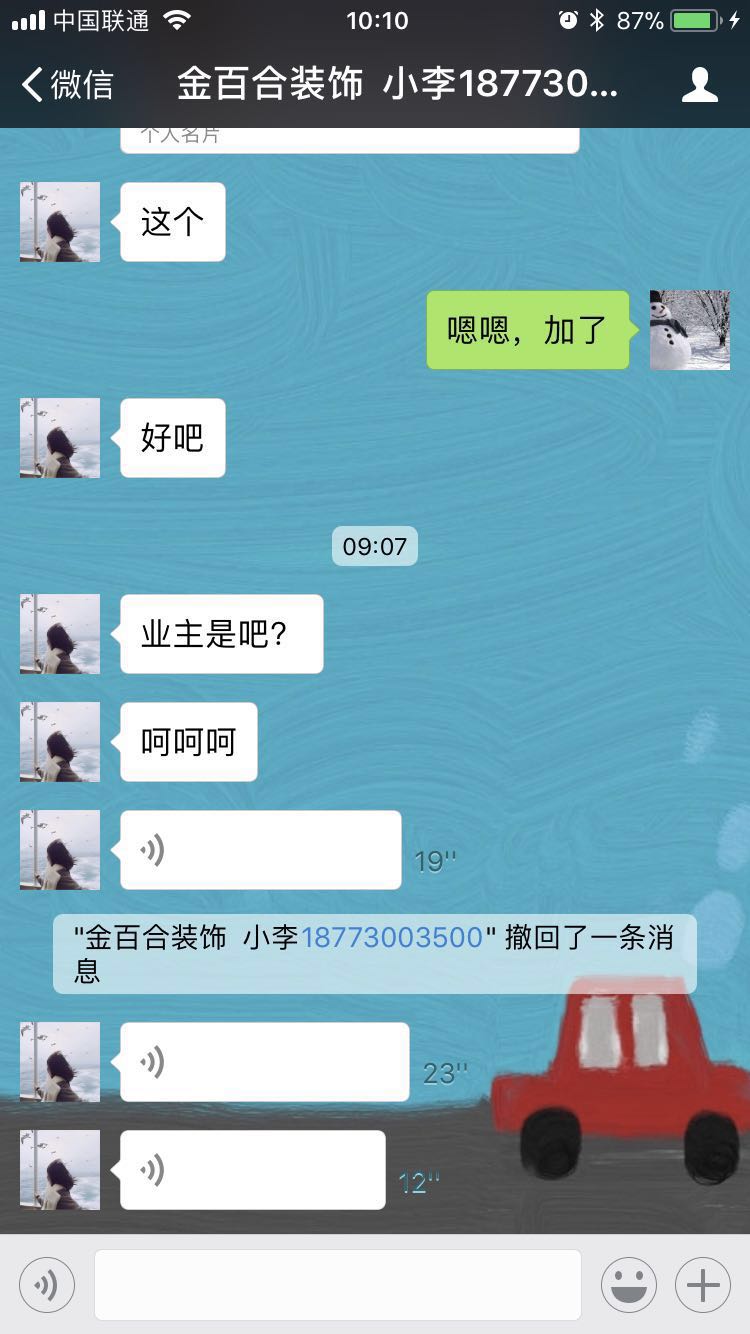The height and width of the screenshot is (1334, 750).
Task: Switch to voice input mode
Action: [x=47, y=1285]
